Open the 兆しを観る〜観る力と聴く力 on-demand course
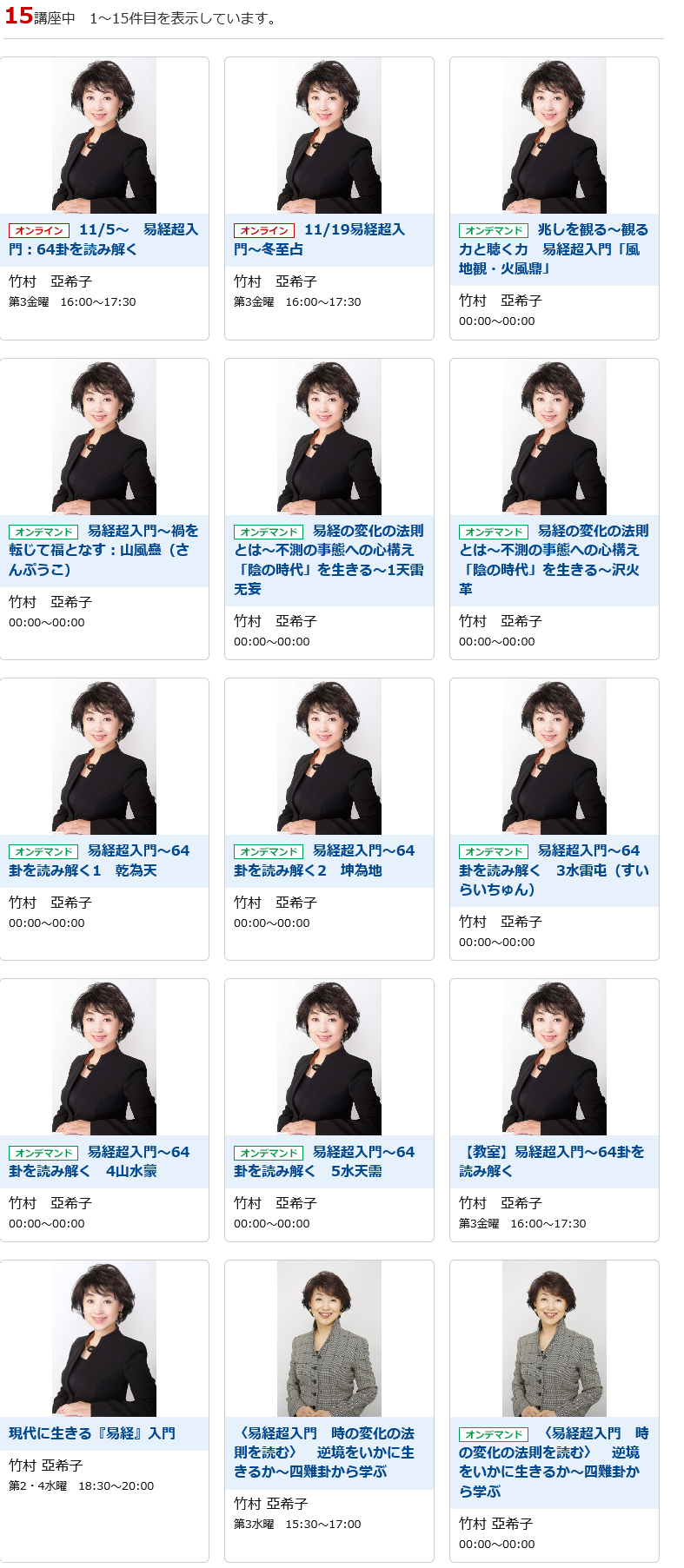The width and height of the screenshot is (684, 1568). [x=554, y=249]
